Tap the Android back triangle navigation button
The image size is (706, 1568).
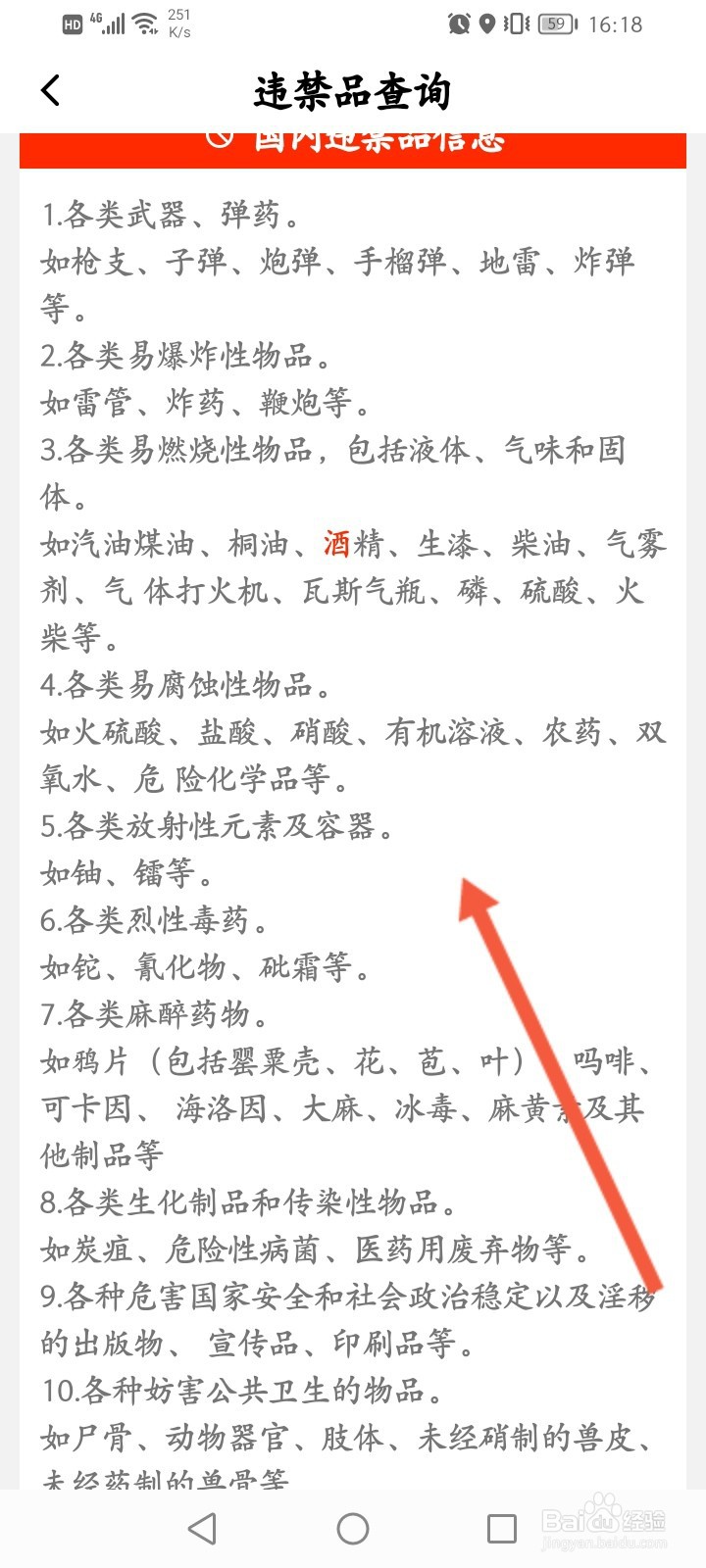coord(203,1525)
